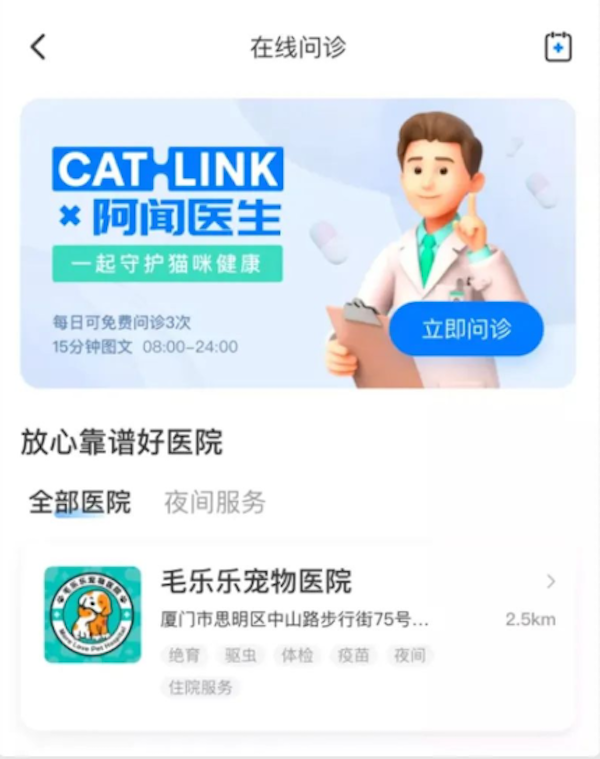Switch to the 全部医院 tab
Image resolution: width=600 pixels, height=759 pixels.
tap(80, 502)
